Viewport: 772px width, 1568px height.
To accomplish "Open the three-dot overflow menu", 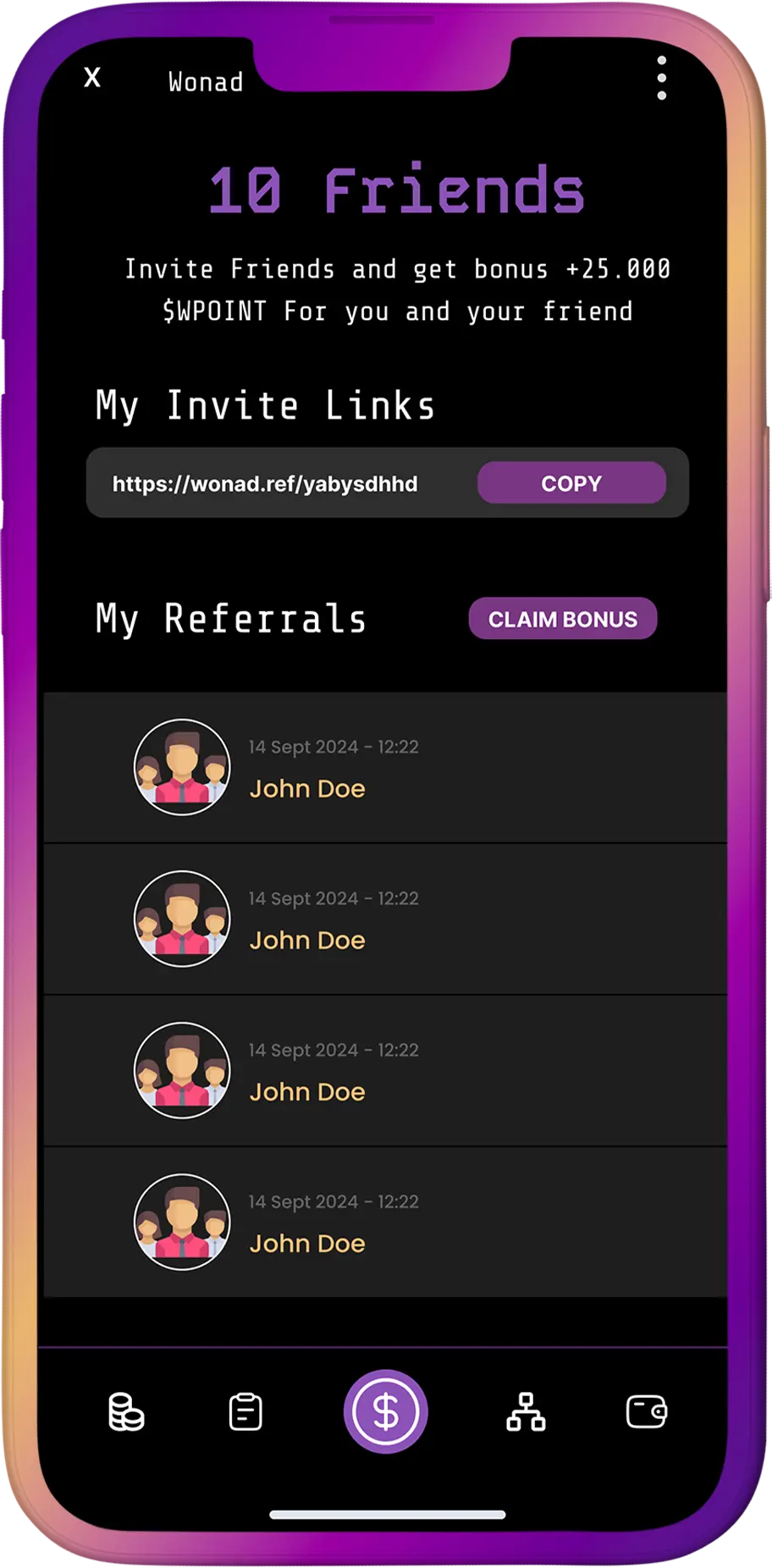I will click(x=661, y=78).
